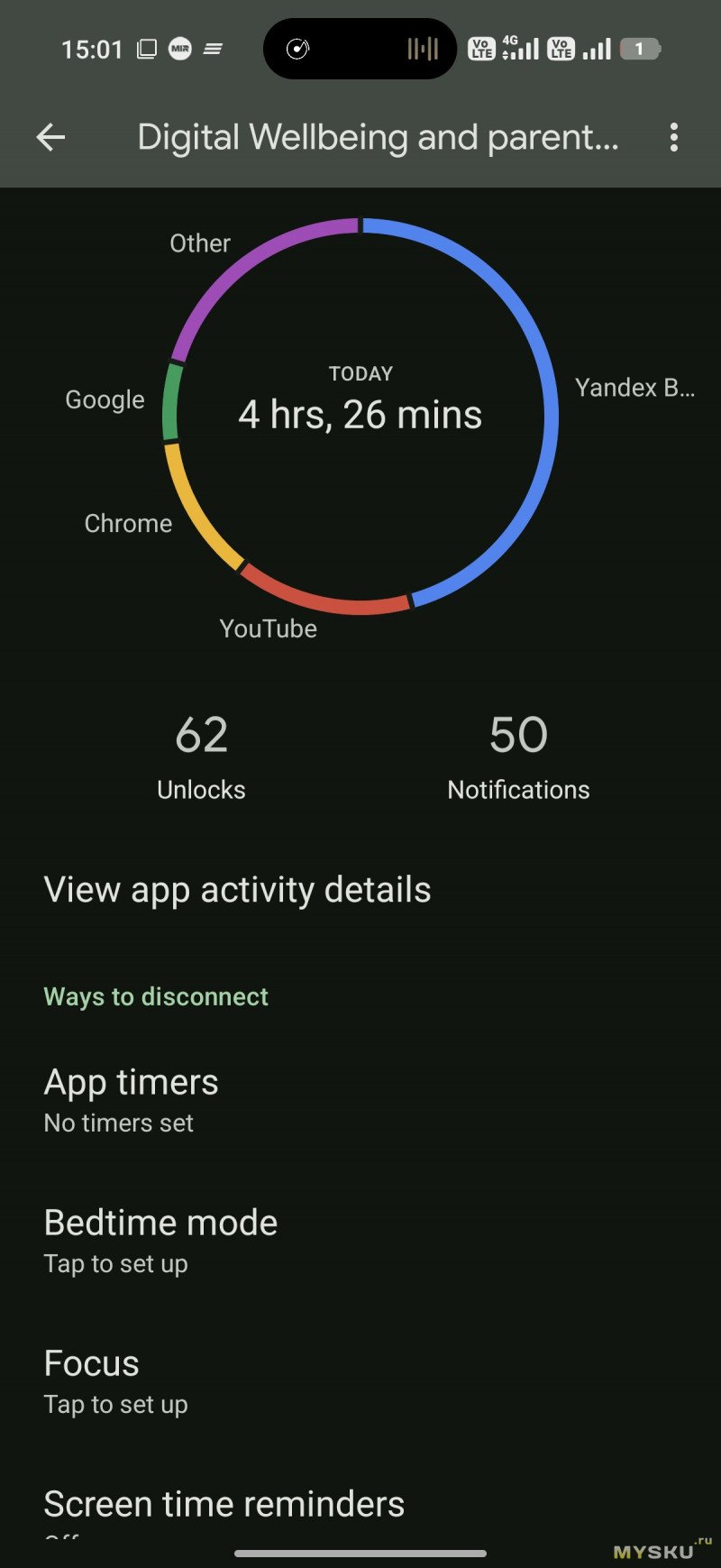Open Screen time reminders

(x=224, y=1504)
